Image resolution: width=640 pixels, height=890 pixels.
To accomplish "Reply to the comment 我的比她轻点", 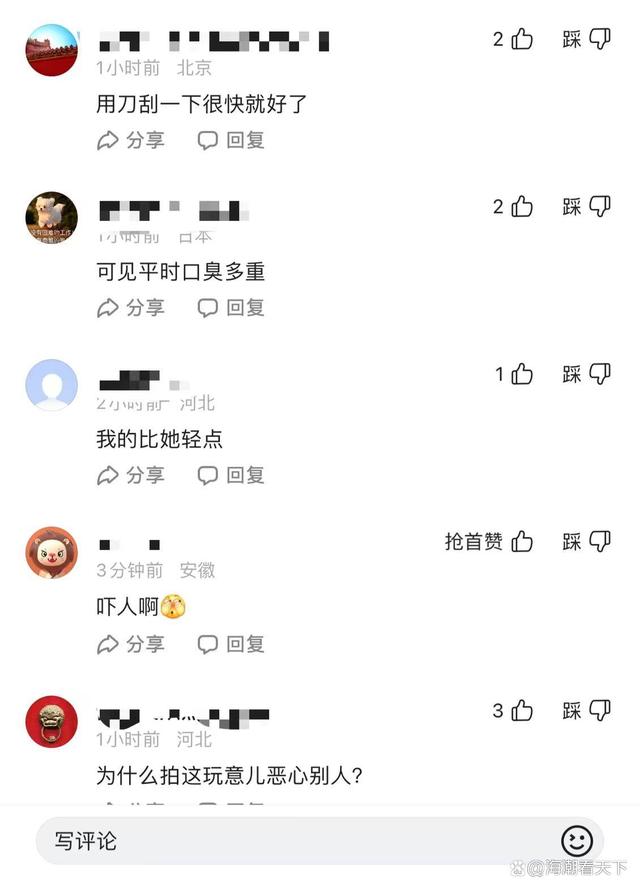I will (231, 475).
